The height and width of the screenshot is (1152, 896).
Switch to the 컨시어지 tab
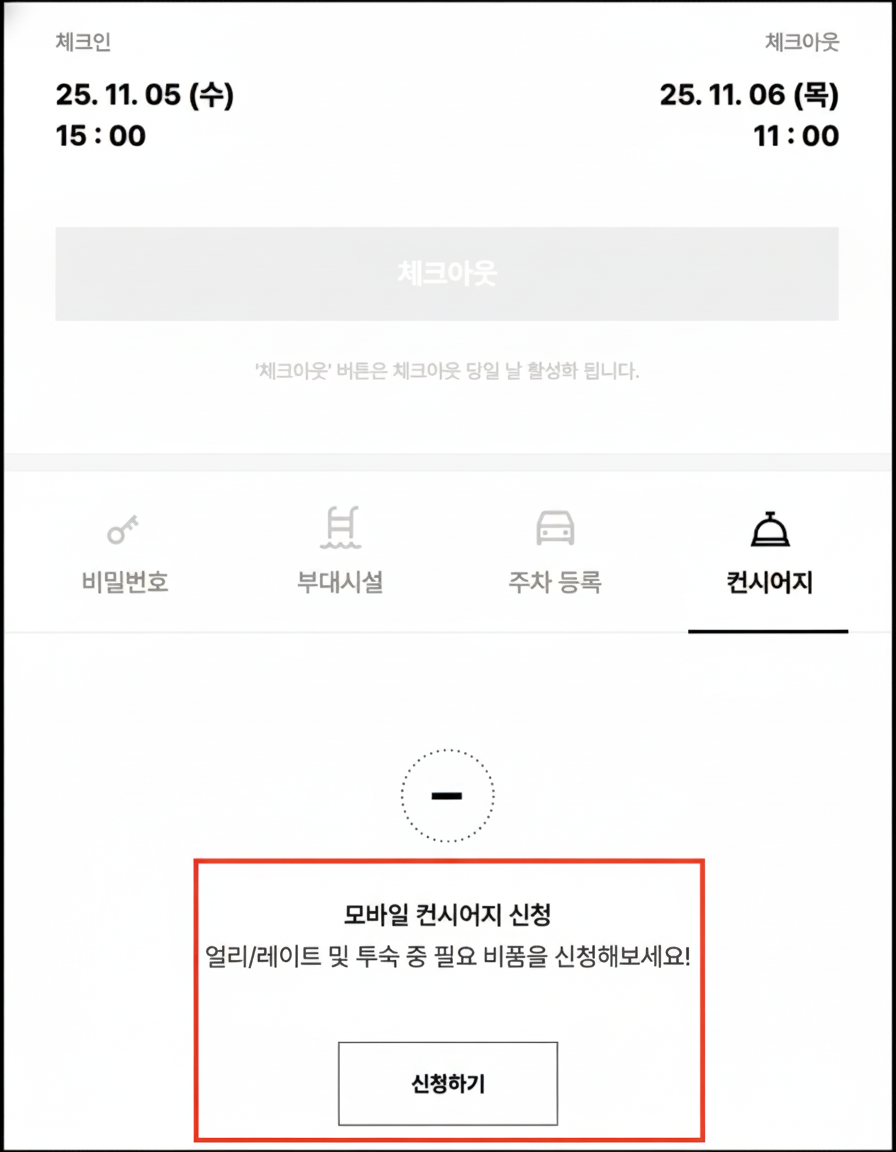pos(768,555)
